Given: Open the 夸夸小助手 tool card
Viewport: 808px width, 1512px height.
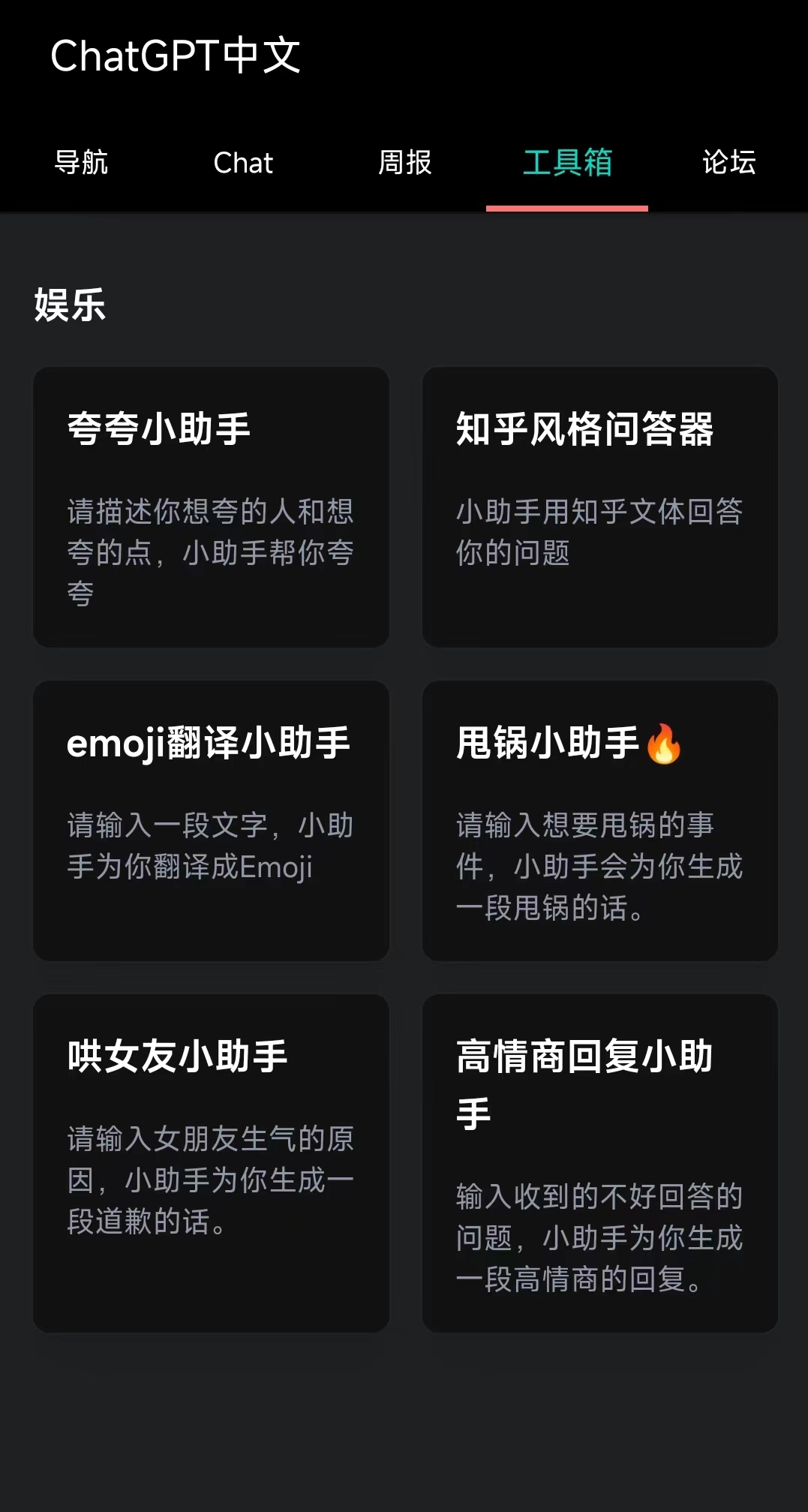Looking at the screenshot, I should 211,507.
